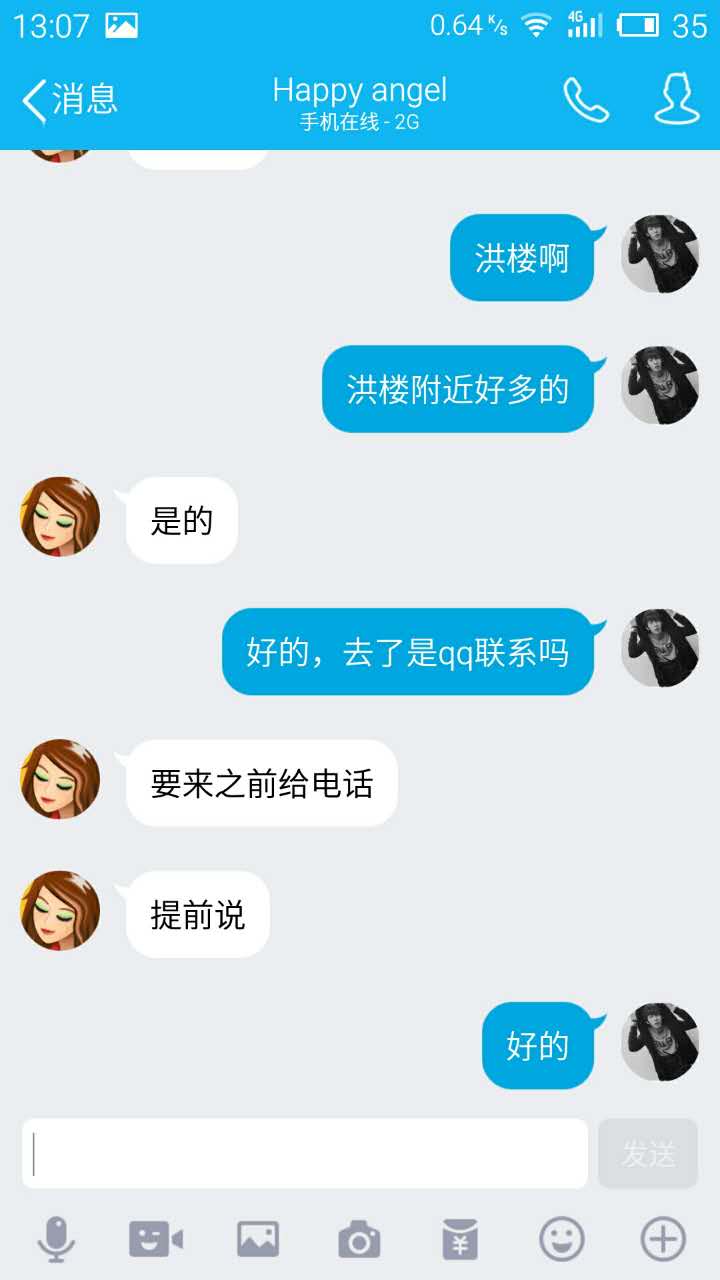
Task: Start a video call from the toolbar
Action: (x=156, y=1240)
